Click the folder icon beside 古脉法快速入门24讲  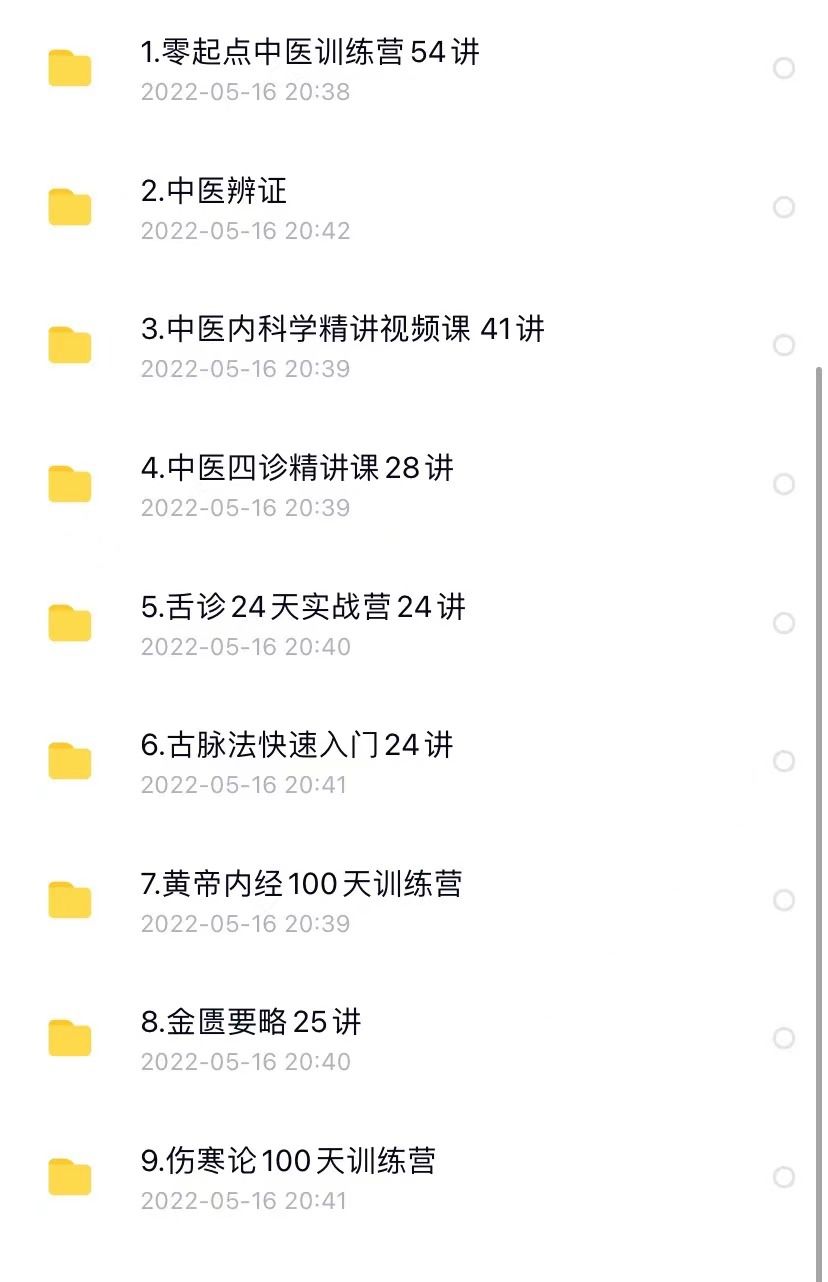coord(70,761)
